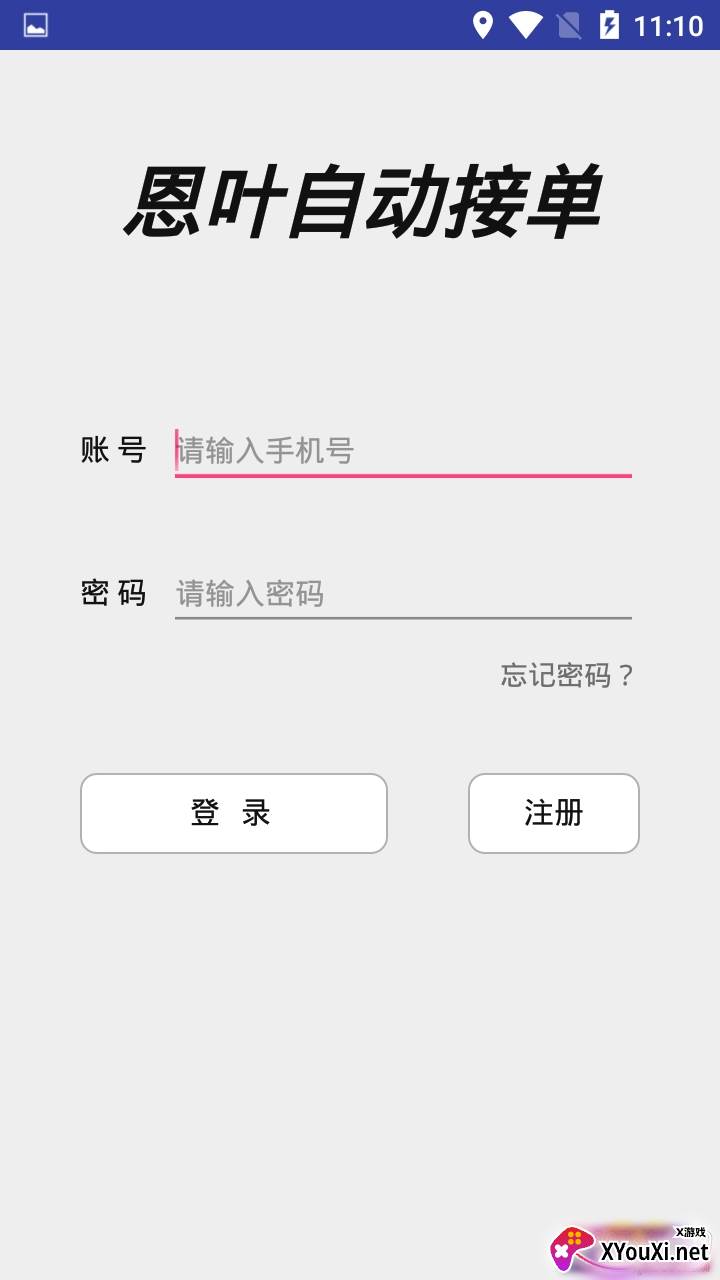The image size is (720, 1280).
Task: Open the 注册 registration page
Action: 553,813
